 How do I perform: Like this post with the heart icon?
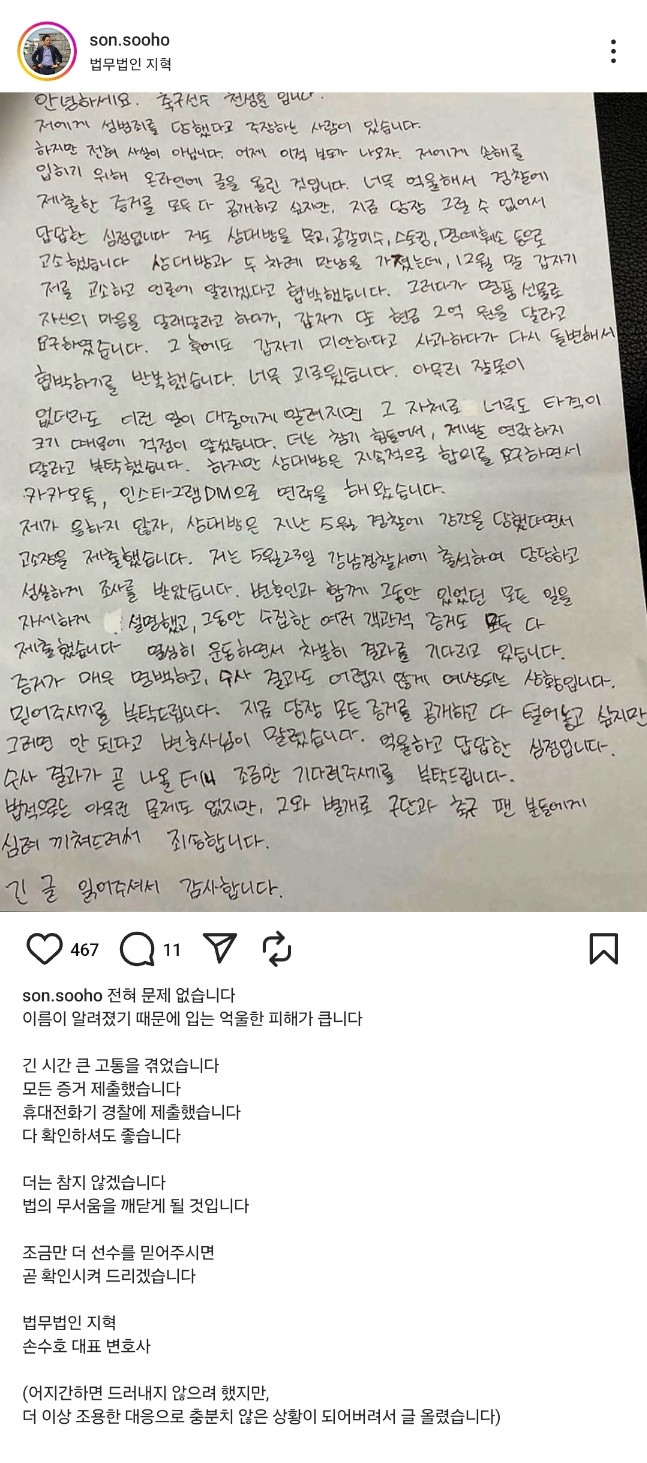coord(44,948)
